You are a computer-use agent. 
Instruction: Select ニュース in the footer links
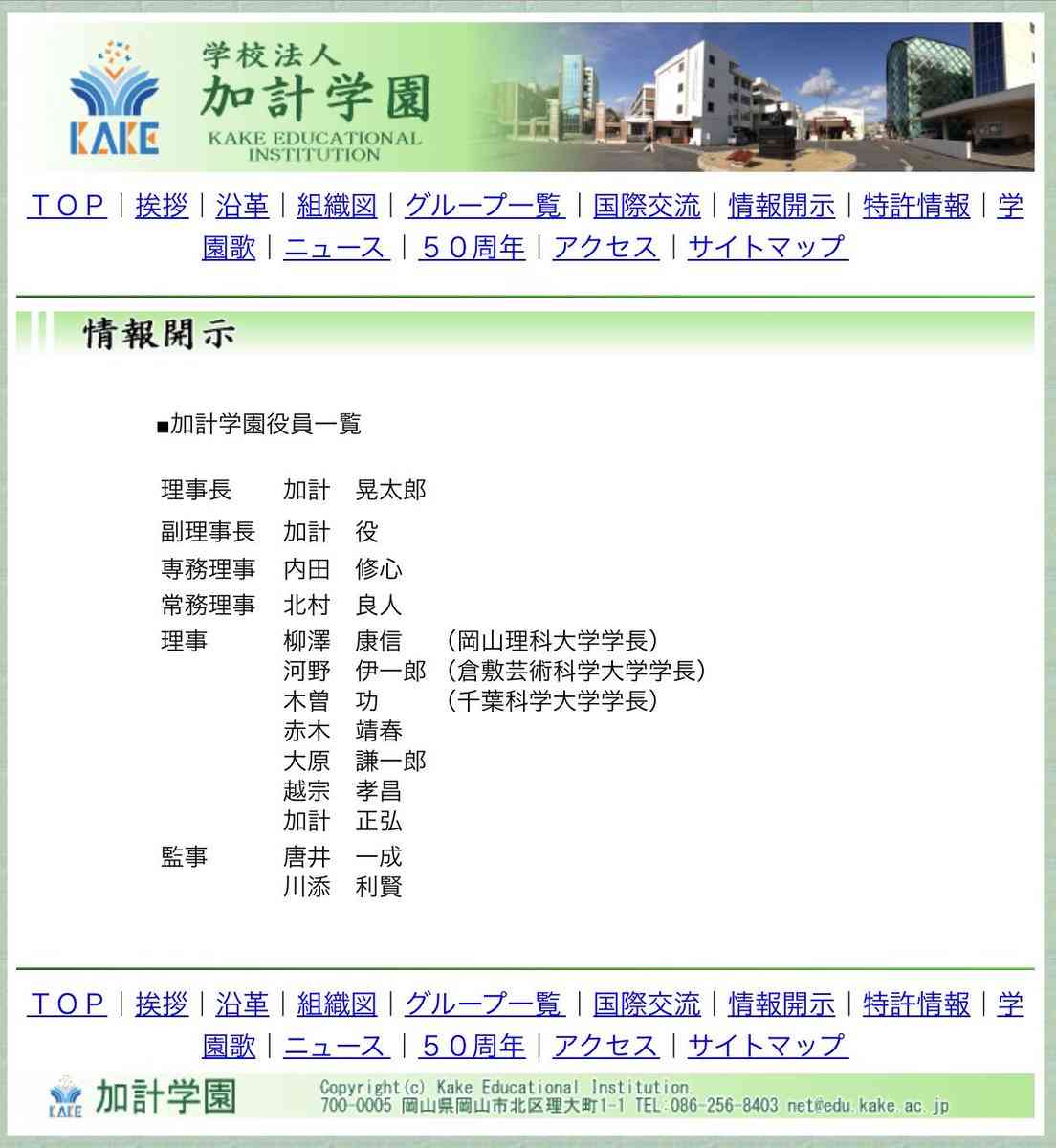pos(337,1046)
